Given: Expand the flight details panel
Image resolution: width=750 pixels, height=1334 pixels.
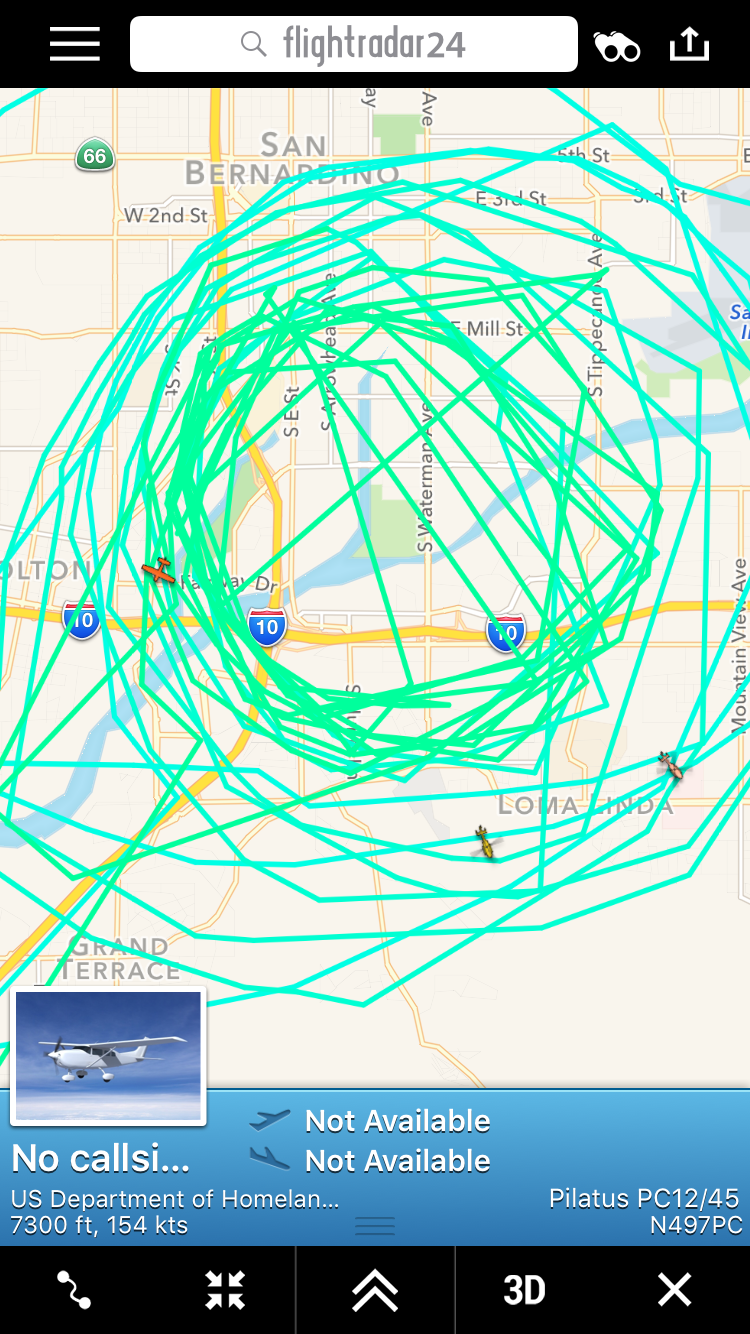Looking at the screenshot, I should tap(375, 1290).
